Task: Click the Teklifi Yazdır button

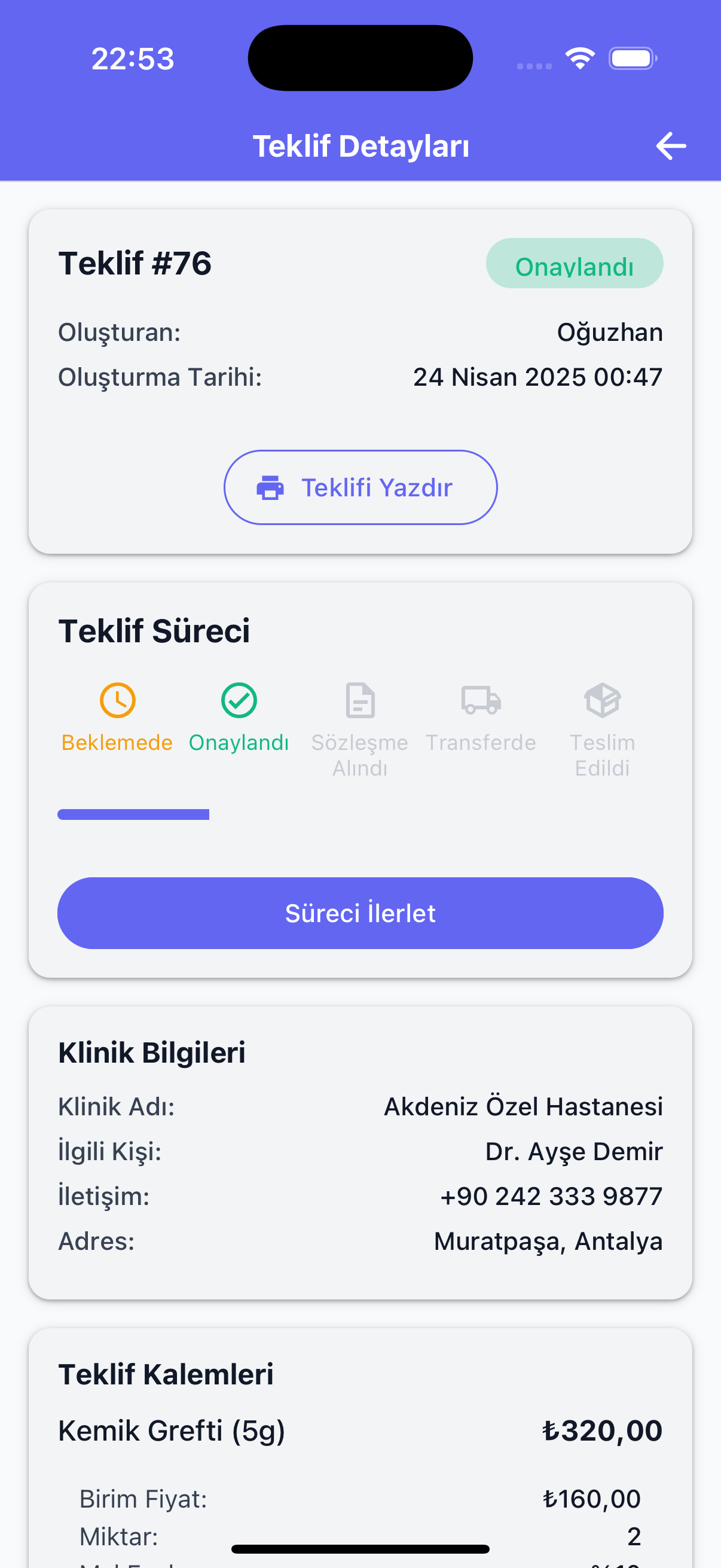Action: click(360, 487)
